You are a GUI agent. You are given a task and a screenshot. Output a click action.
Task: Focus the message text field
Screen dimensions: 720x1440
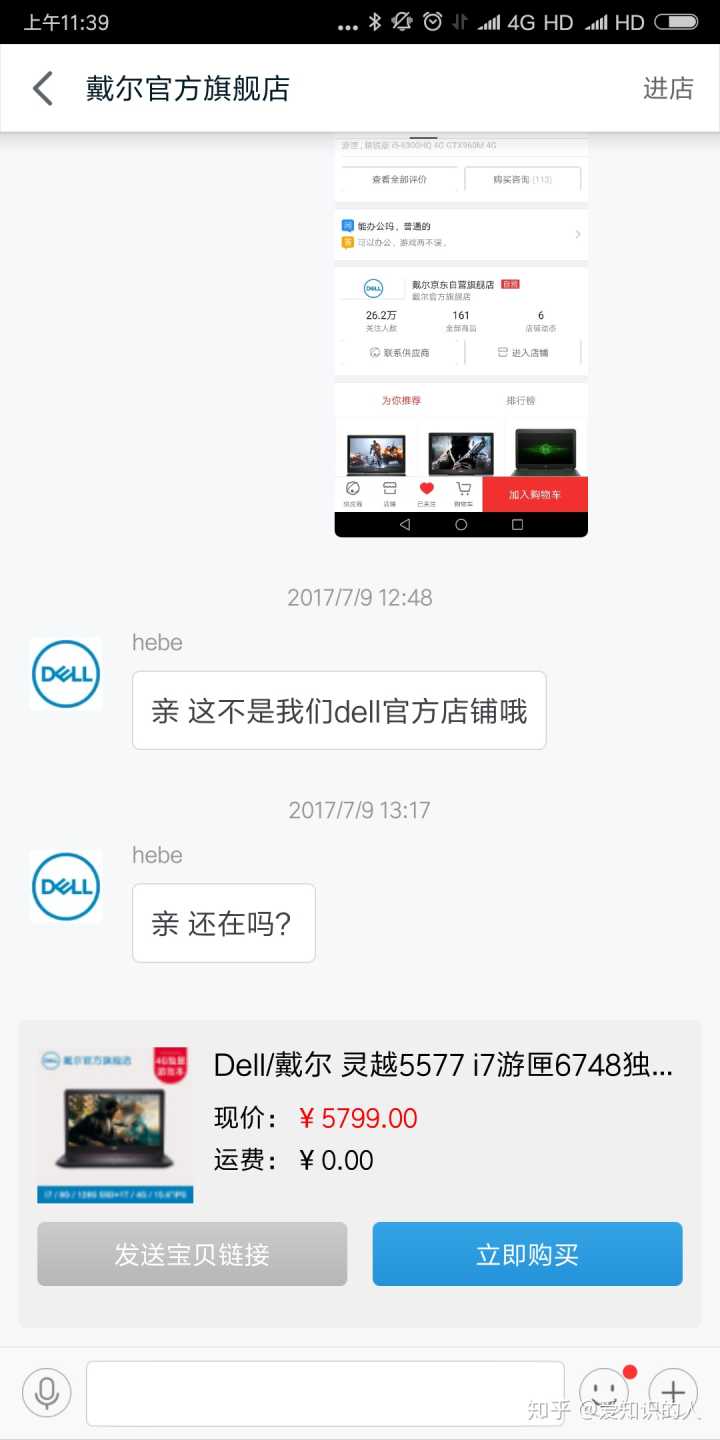pyautogui.click(x=325, y=1392)
